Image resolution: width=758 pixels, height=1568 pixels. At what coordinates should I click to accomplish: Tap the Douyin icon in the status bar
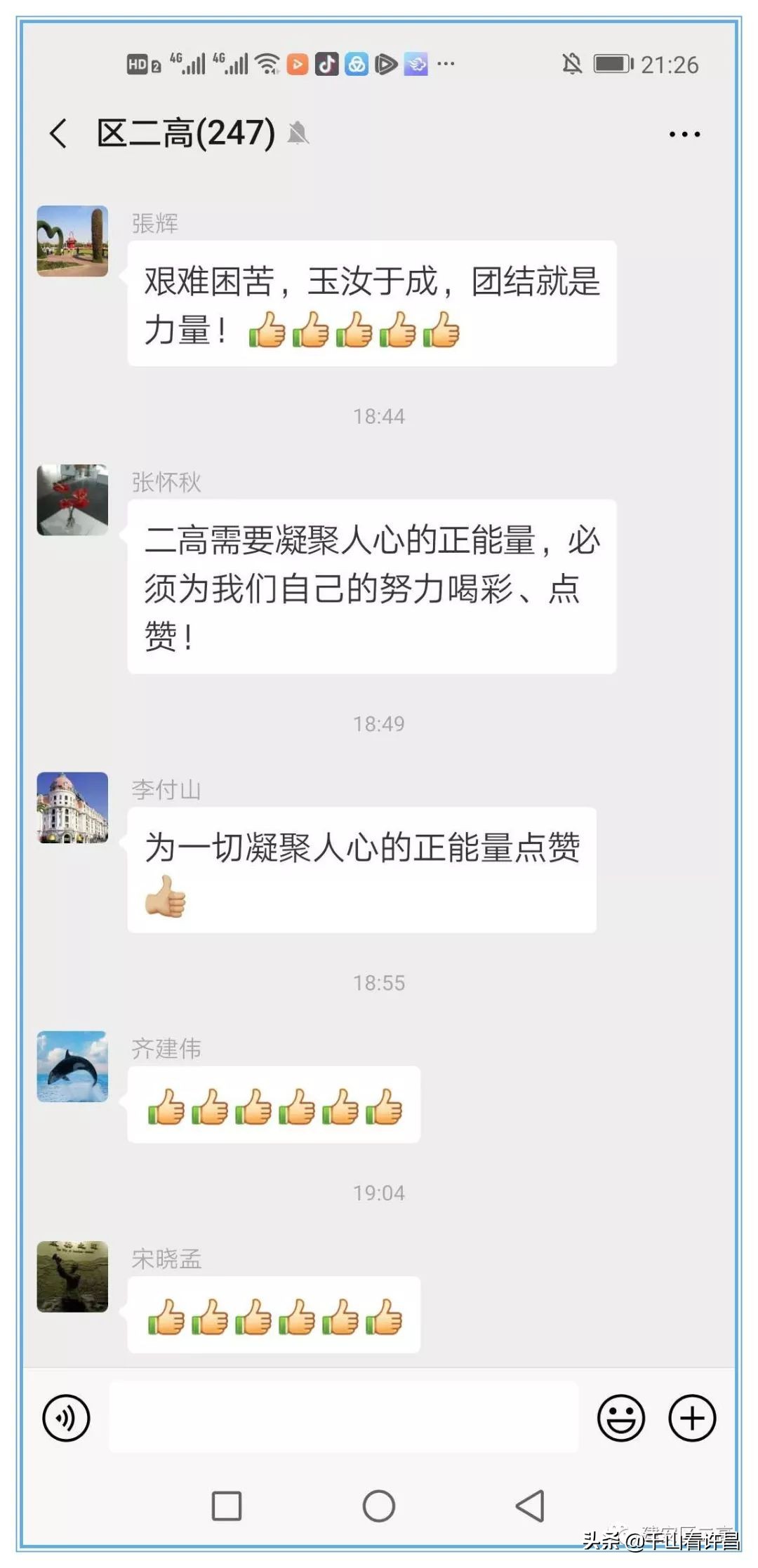326,63
